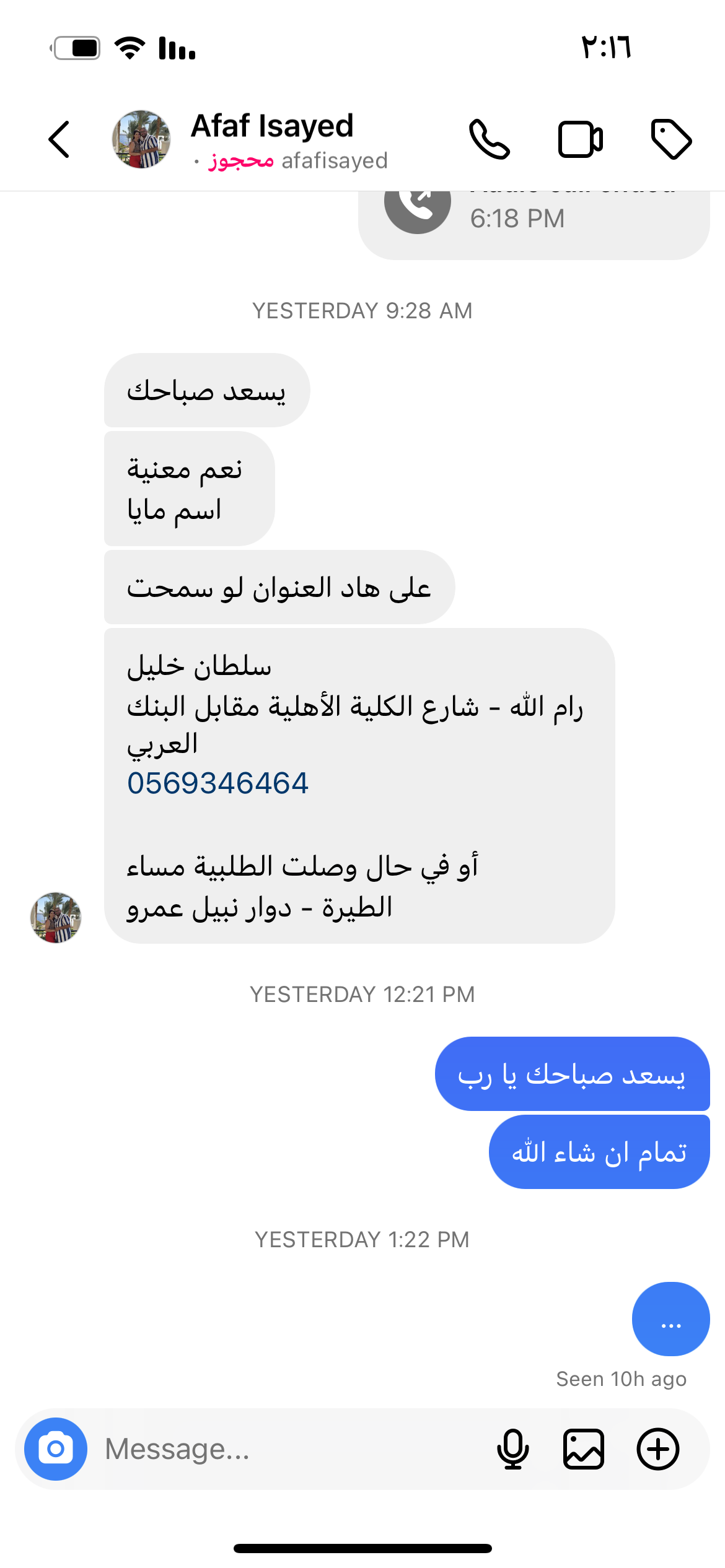The image size is (725, 1568).
Task: Open the photo gallery picker
Action: tap(584, 1449)
